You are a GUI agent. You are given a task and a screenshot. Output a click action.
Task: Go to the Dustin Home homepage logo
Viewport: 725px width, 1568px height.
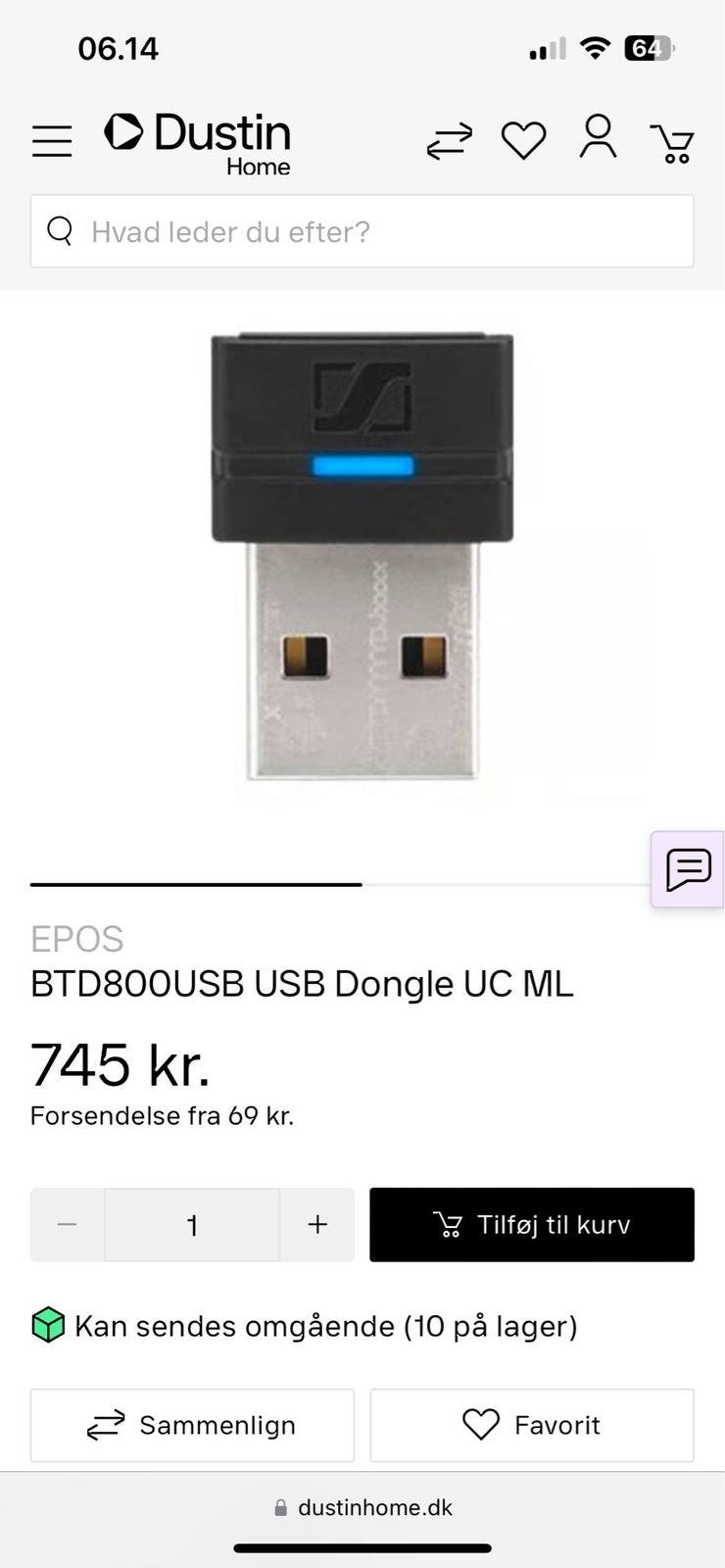[x=198, y=142]
